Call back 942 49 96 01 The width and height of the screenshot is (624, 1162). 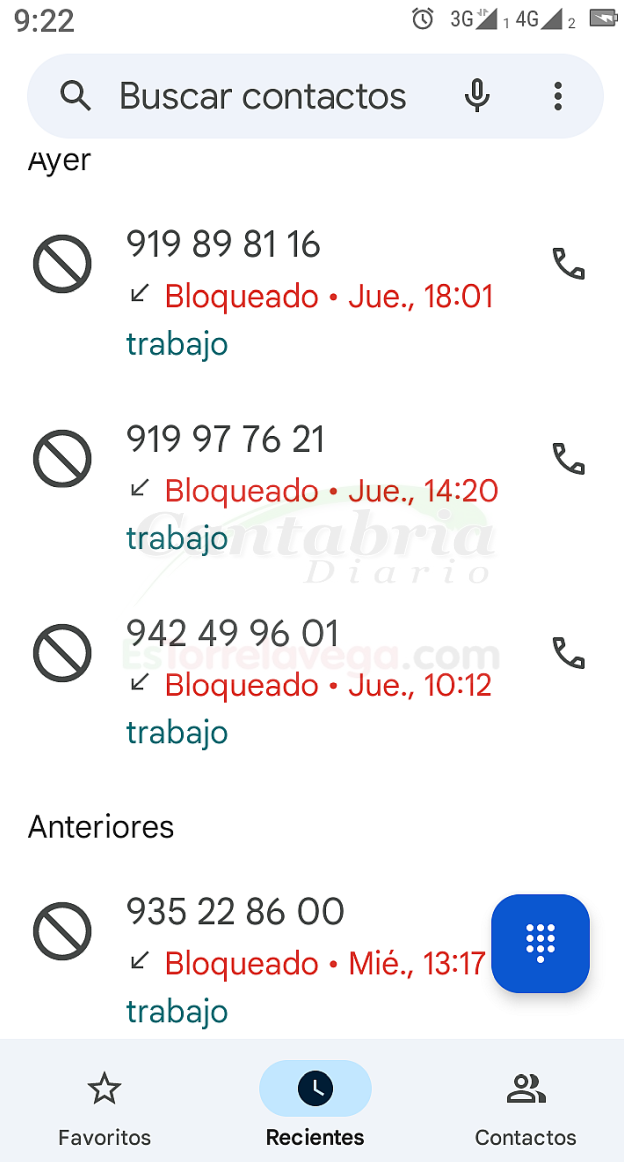pos(568,653)
